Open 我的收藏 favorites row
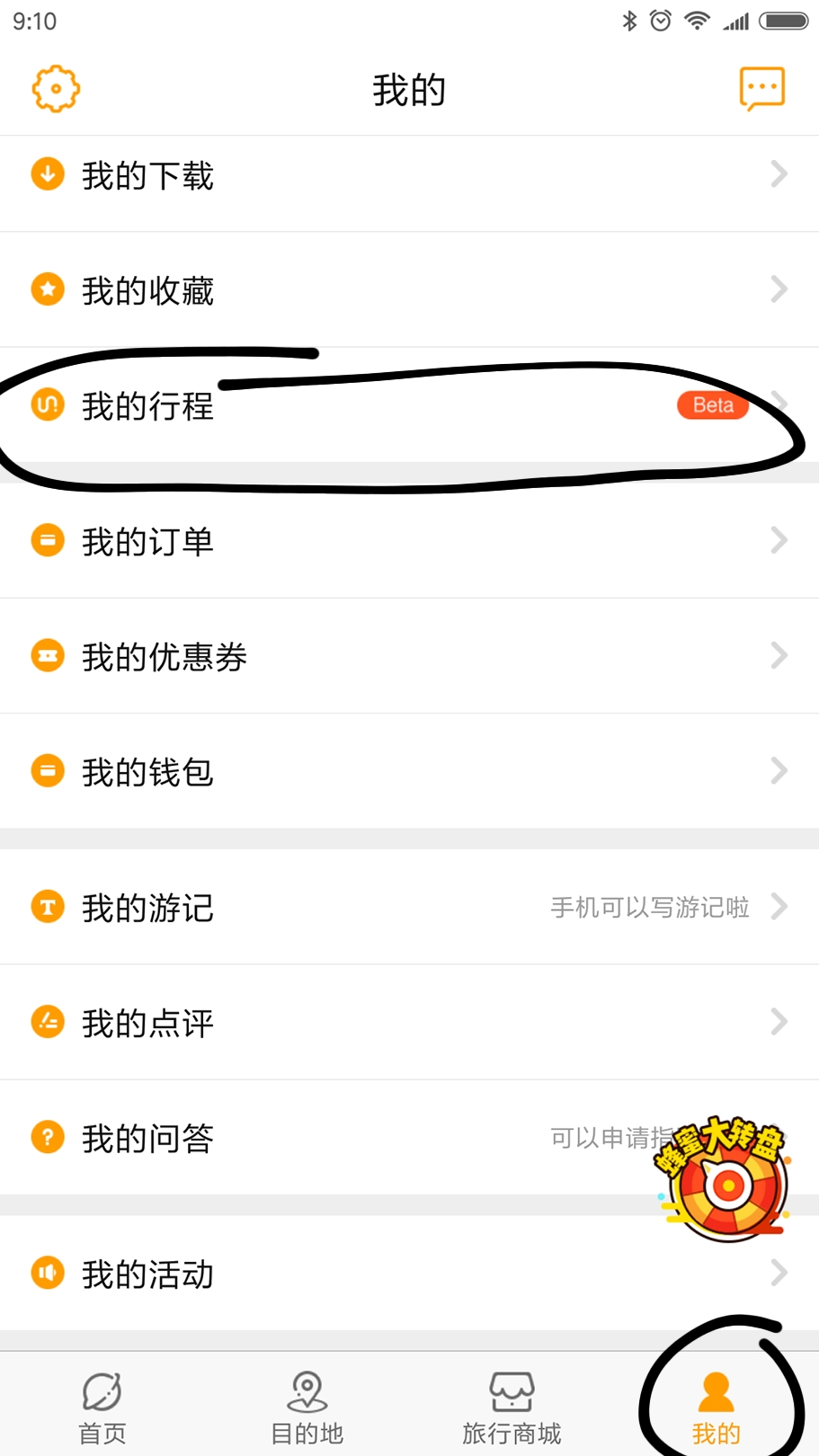Viewport: 819px width, 1456px height. click(409, 290)
